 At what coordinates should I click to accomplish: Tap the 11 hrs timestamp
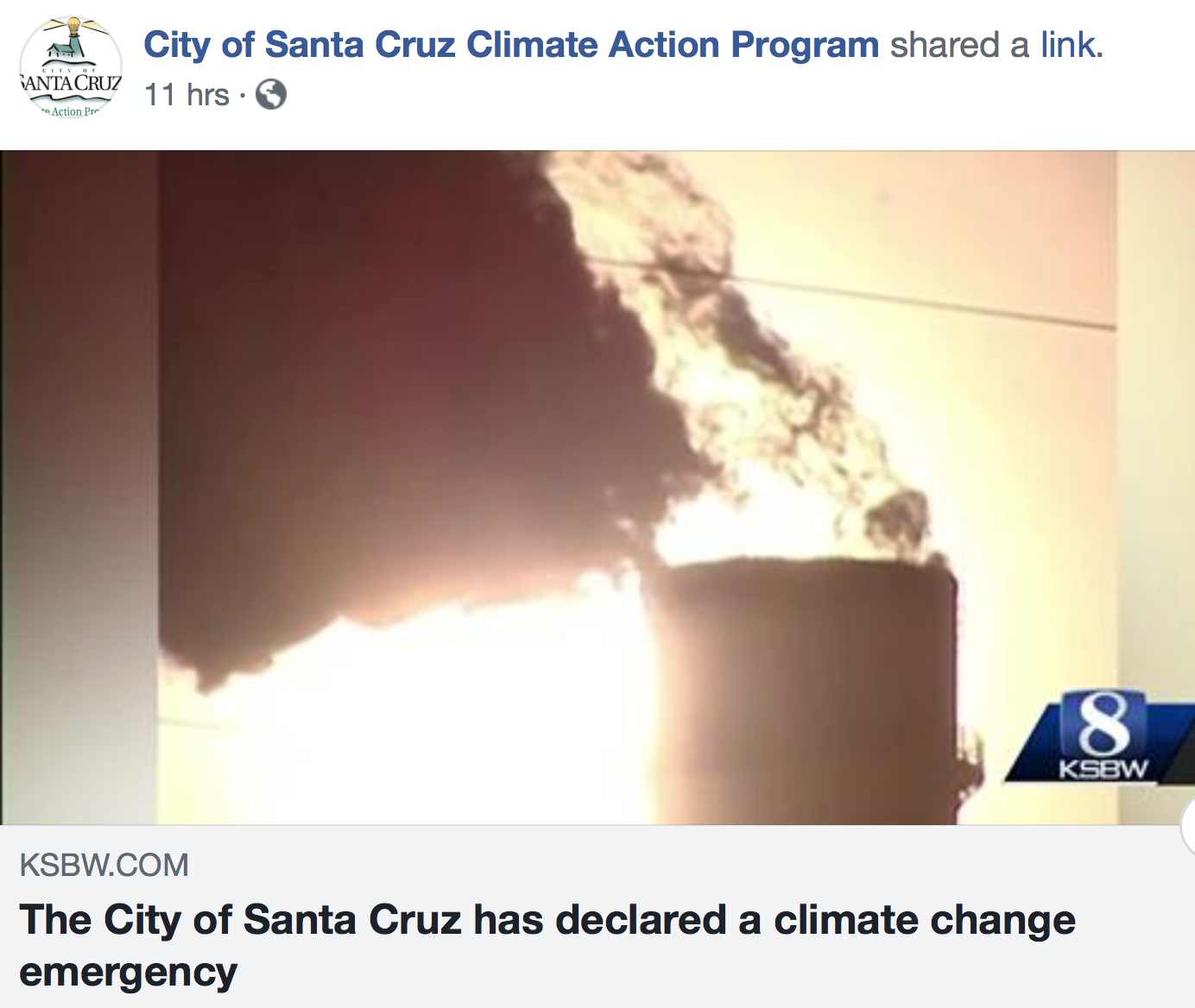187,95
